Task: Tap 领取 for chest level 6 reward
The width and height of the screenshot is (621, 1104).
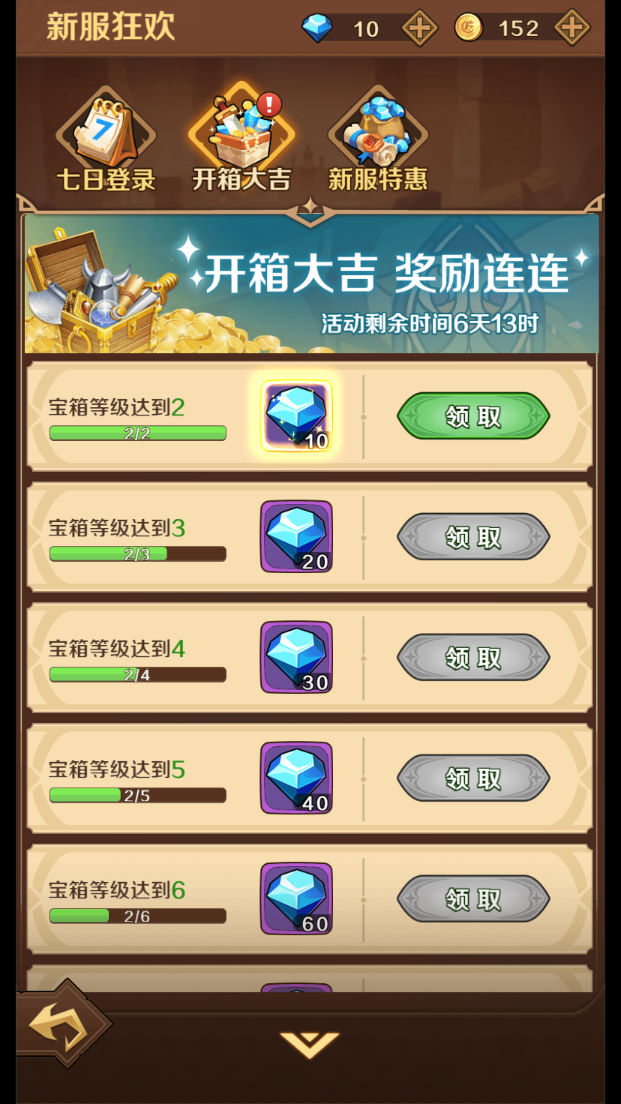Action: (x=473, y=898)
